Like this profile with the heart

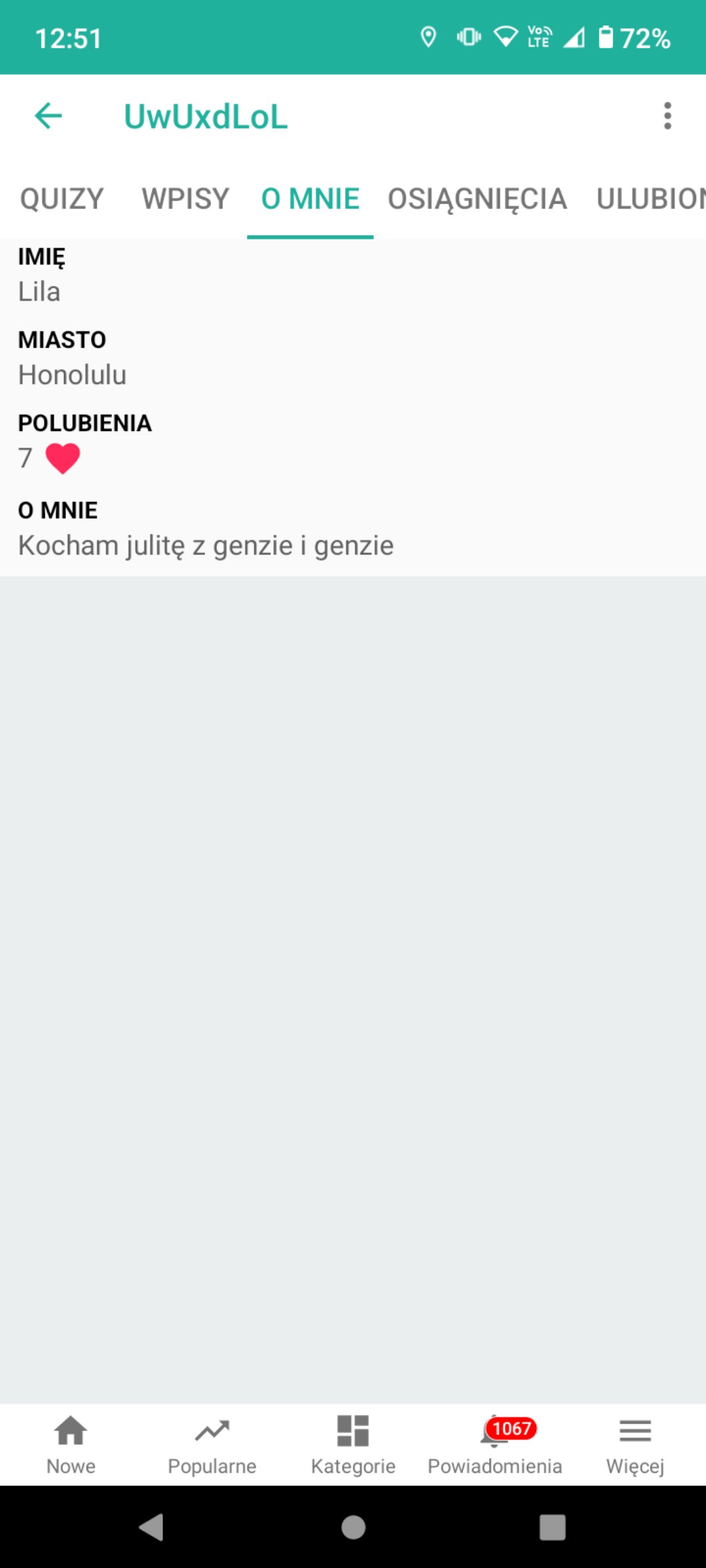pyautogui.click(x=63, y=458)
